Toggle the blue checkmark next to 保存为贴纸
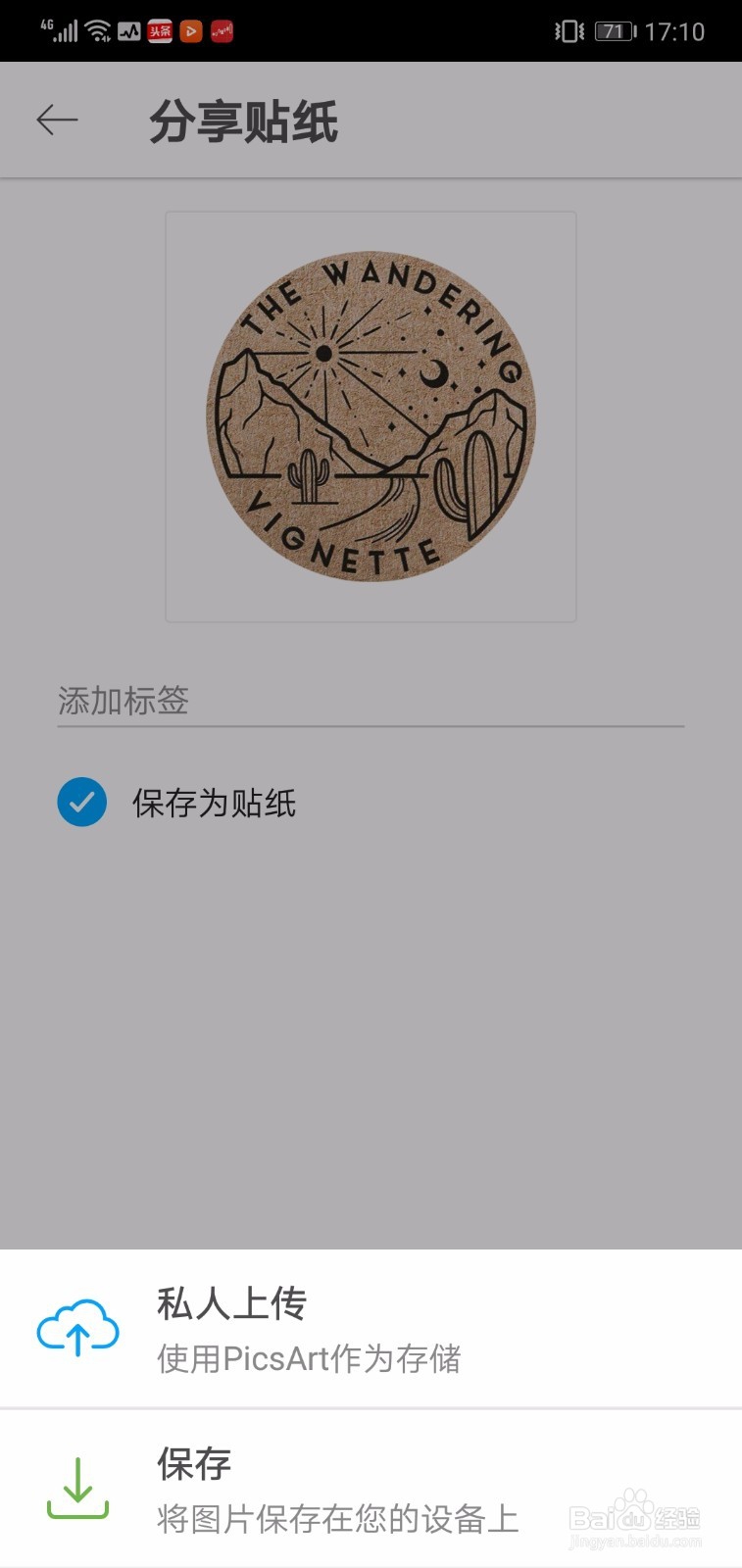This screenshot has height=1568, width=742. pos(82,803)
